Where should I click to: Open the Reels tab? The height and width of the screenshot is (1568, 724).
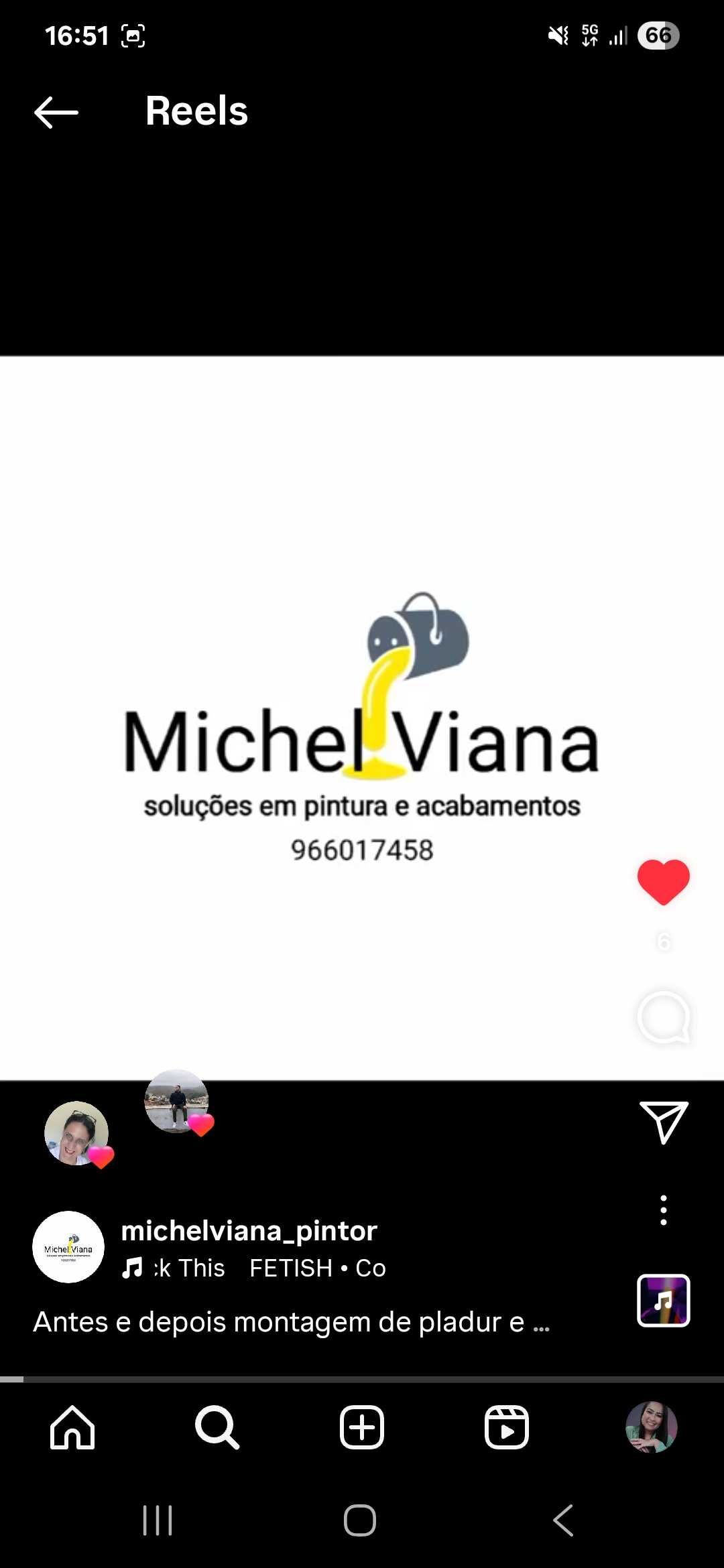[x=507, y=1428]
